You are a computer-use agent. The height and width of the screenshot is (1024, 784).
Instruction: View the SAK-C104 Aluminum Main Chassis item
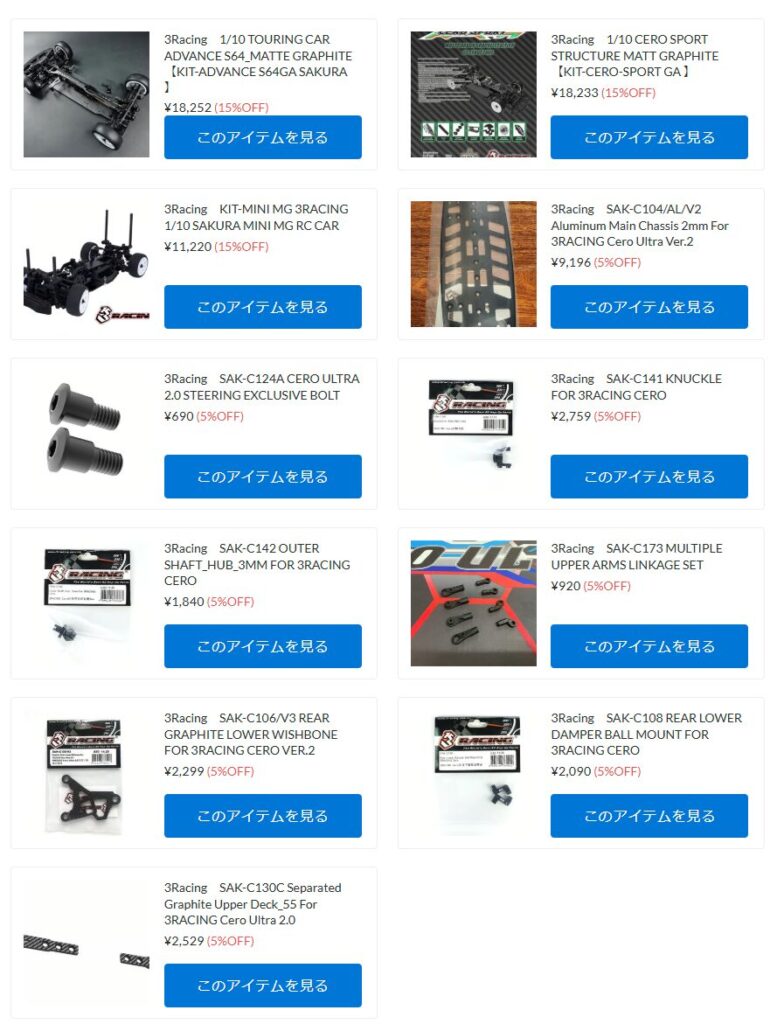click(648, 307)
